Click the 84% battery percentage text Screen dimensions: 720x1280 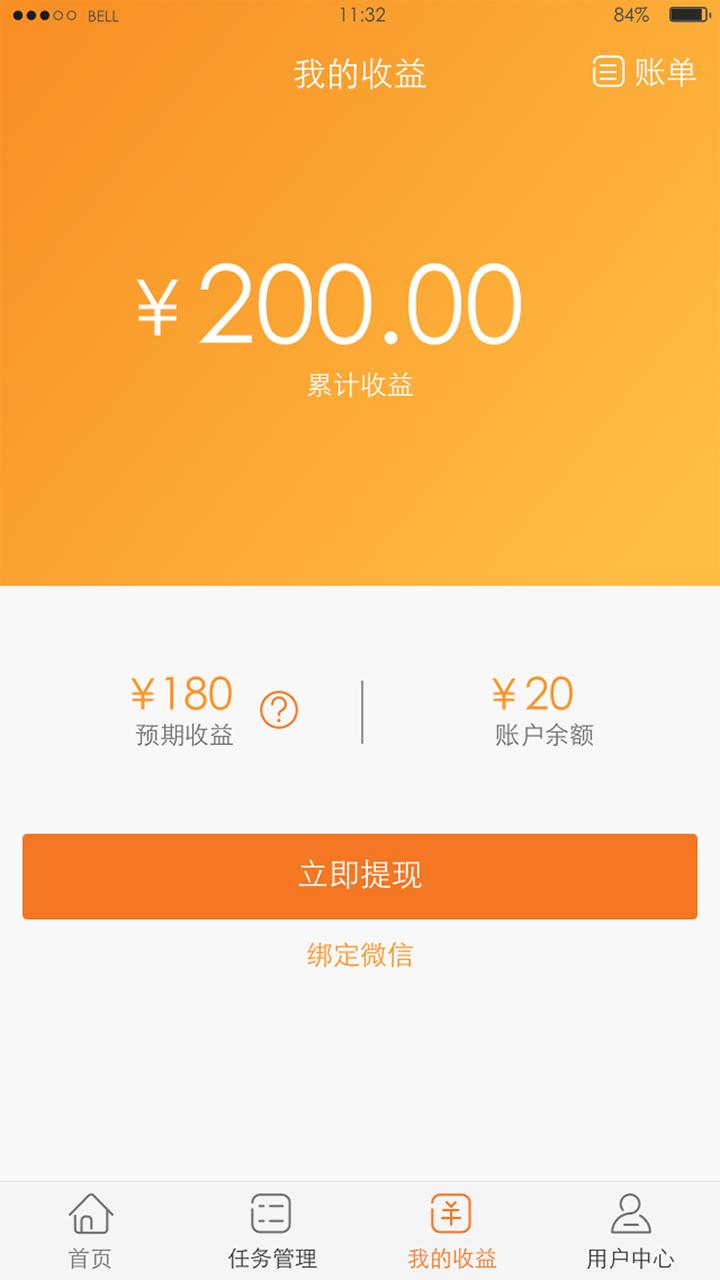(630, 15)
